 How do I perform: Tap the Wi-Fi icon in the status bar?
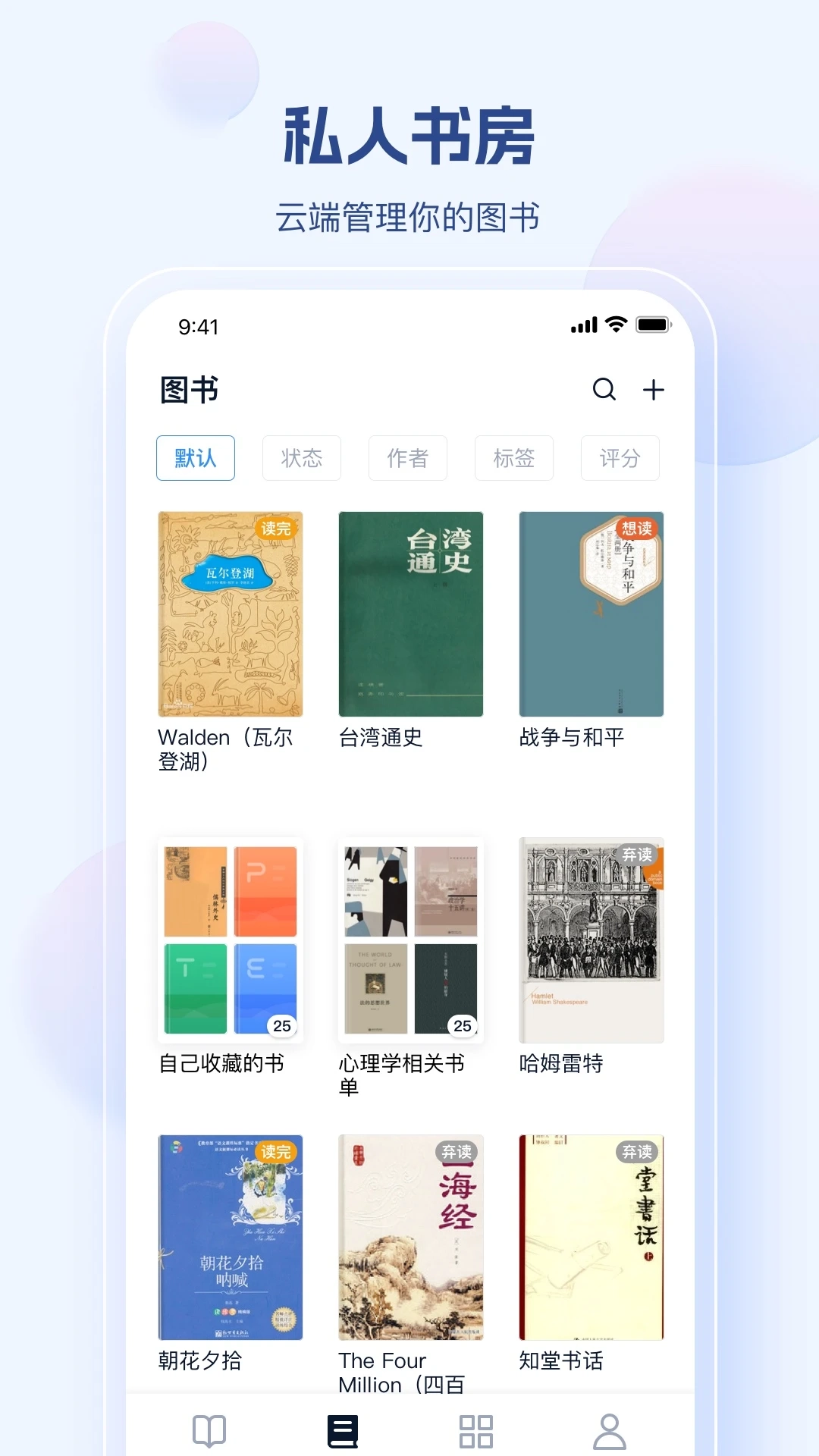coord(615,324)
